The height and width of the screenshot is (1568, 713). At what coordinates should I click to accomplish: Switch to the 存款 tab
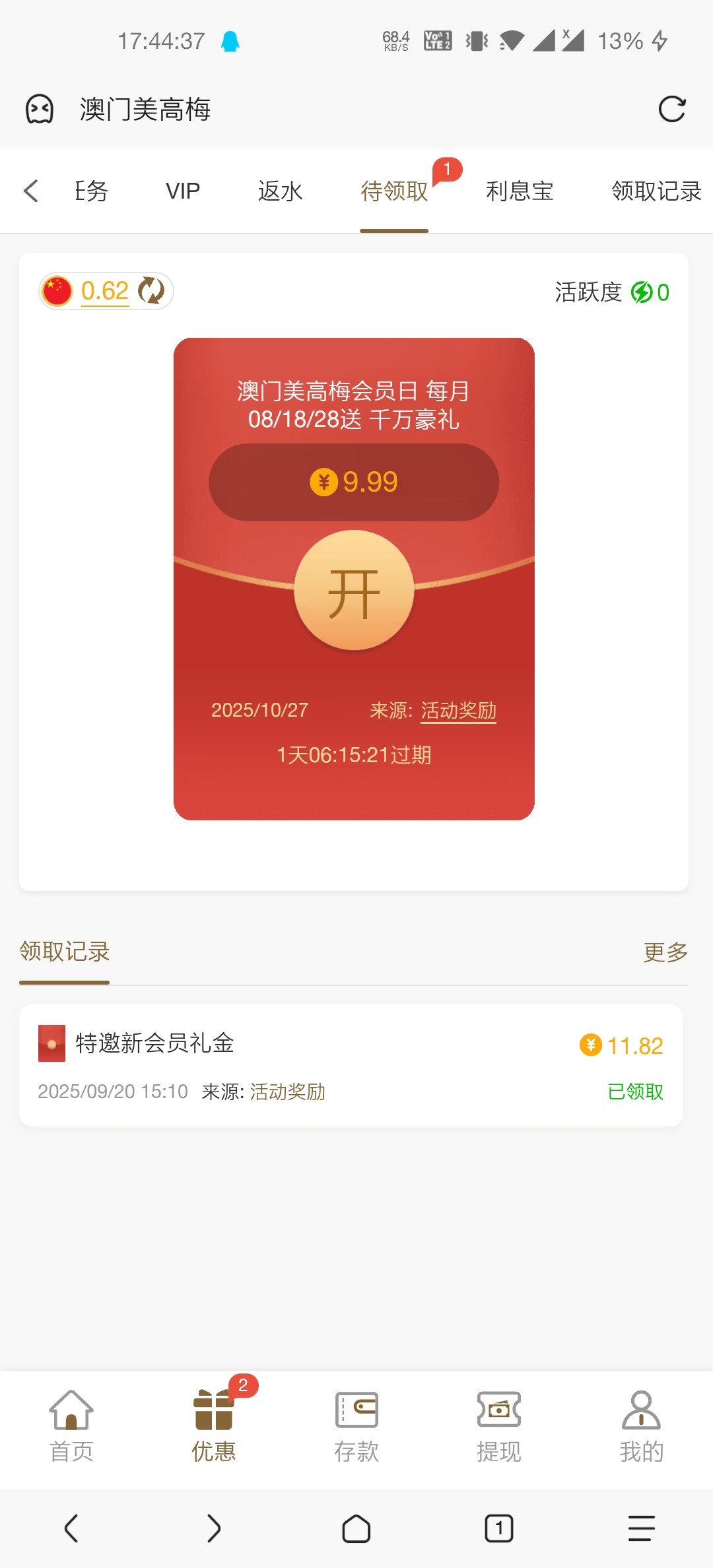pyautogui.click(x=356, y=1425)
